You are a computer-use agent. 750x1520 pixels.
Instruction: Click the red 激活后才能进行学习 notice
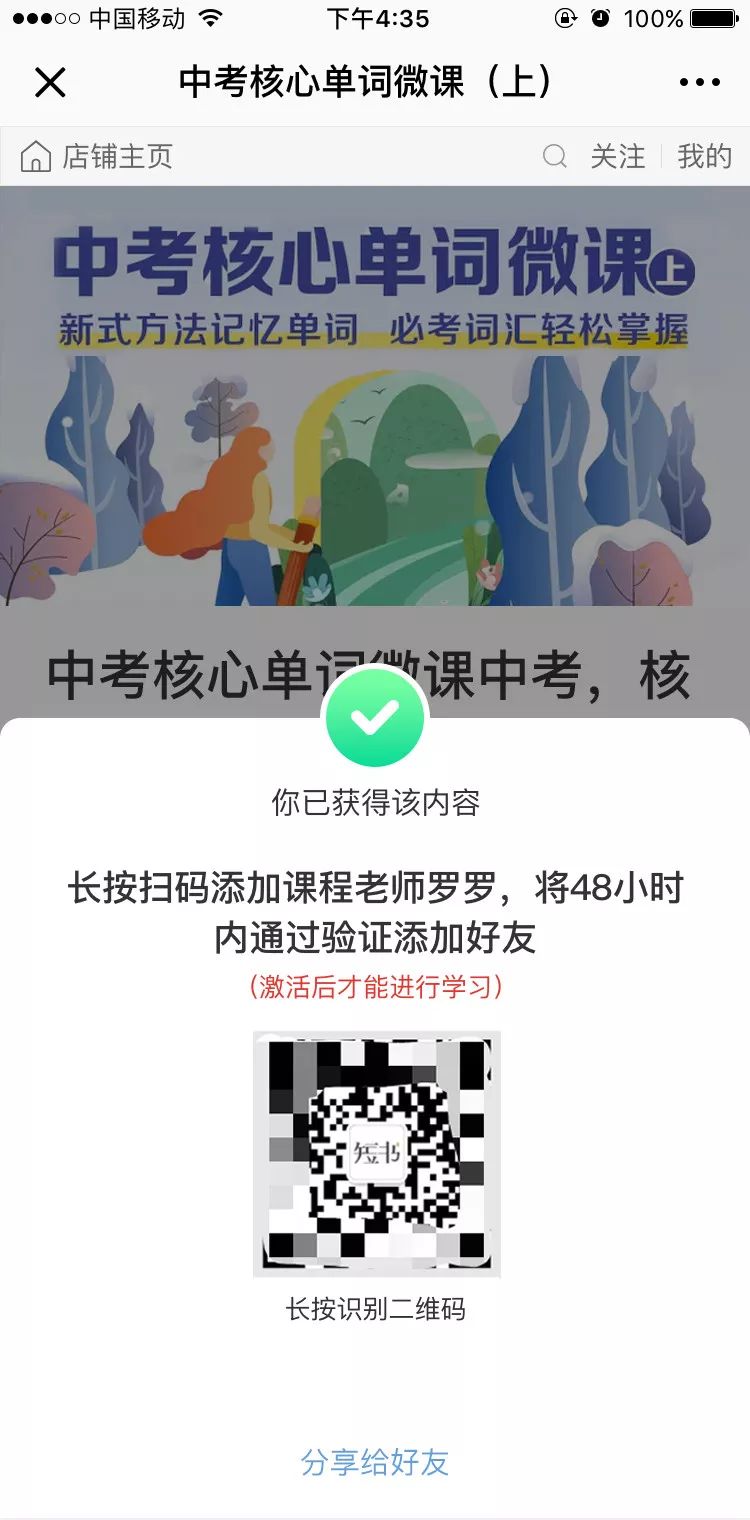click(375, 986)
